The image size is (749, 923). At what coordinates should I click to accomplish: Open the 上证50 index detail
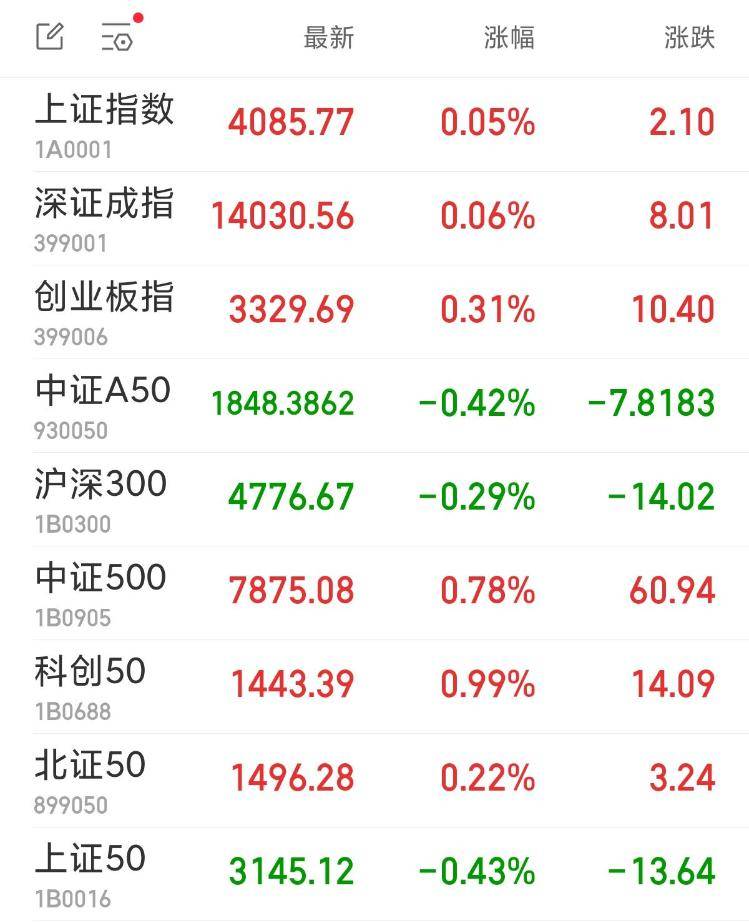point(89,858)
